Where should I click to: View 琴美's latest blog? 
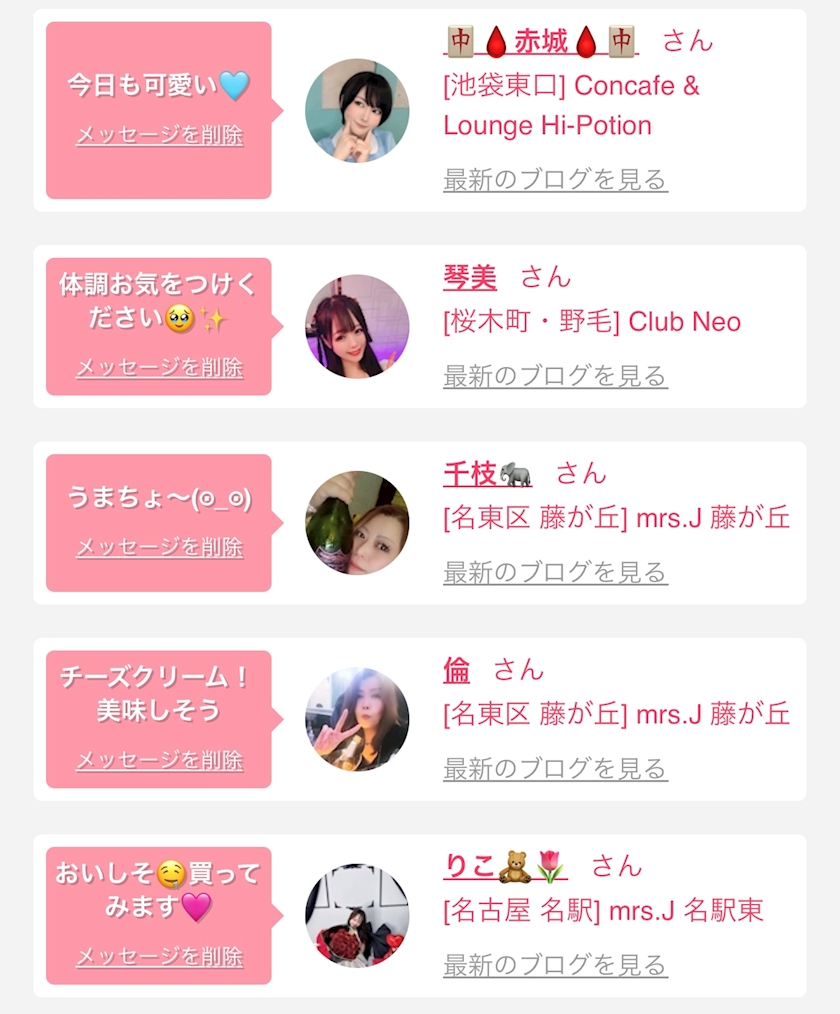(x=555, y=376)
